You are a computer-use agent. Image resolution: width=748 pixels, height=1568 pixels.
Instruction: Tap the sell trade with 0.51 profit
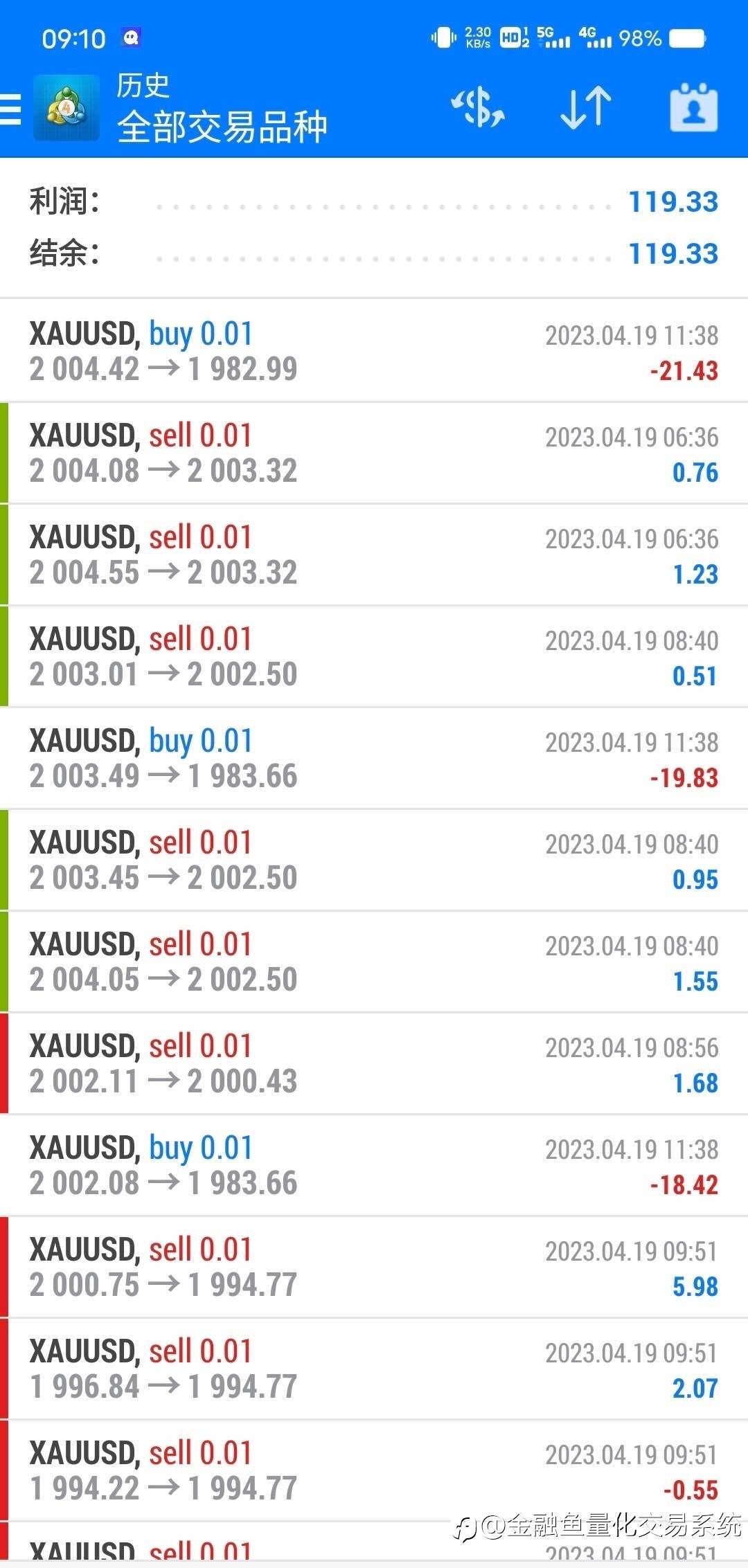(x=374, y=656)
